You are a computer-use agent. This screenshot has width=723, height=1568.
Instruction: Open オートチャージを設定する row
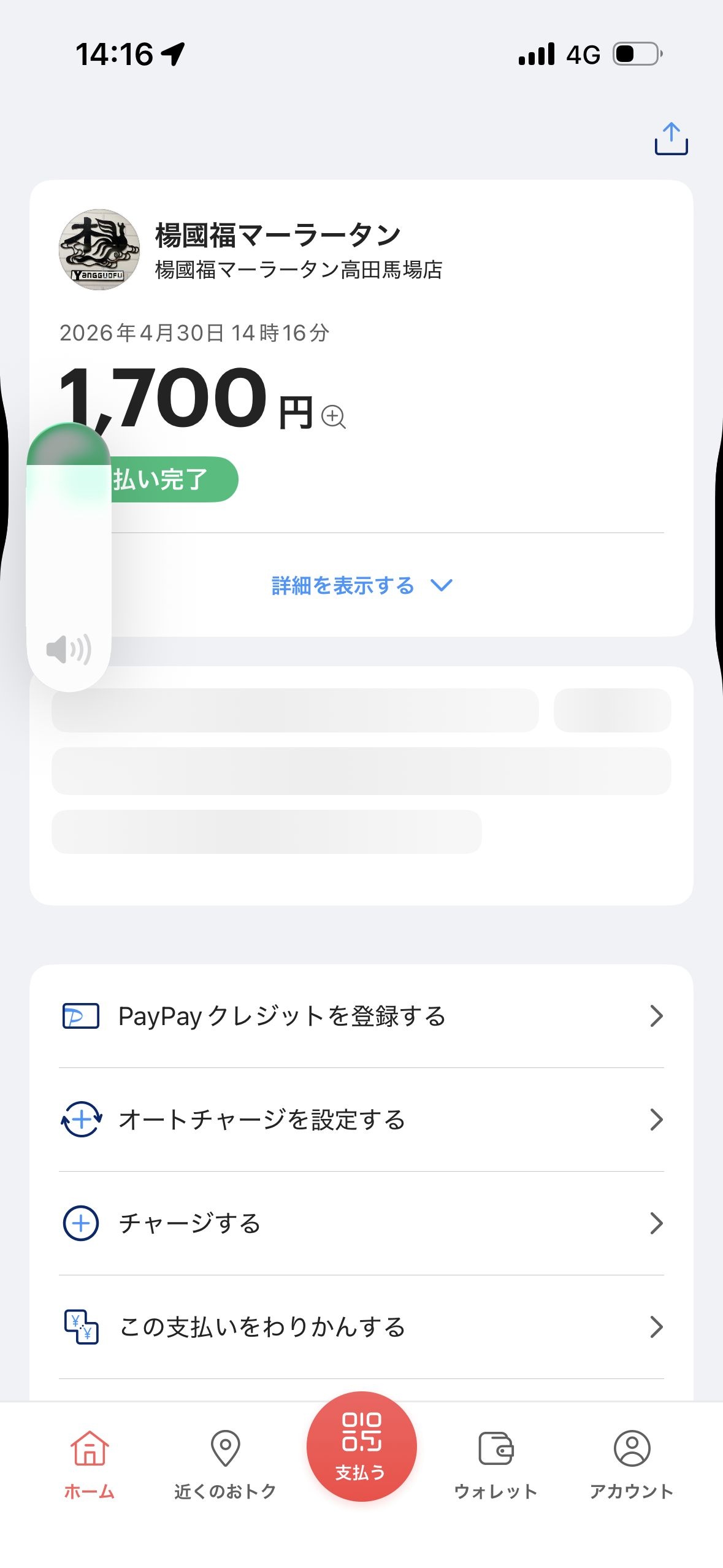pos(362,1120)
